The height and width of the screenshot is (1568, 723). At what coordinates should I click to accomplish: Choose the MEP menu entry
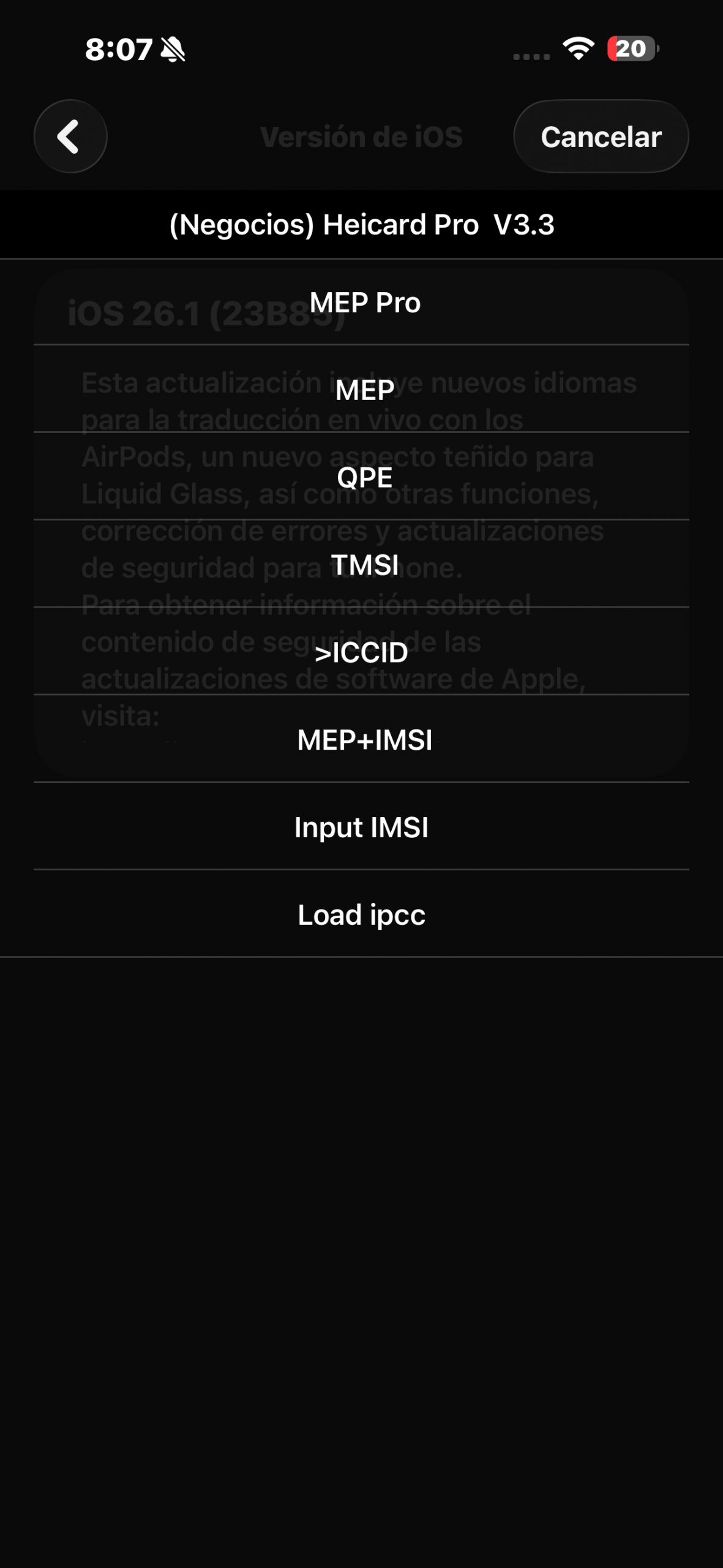(x=364, y=390)
